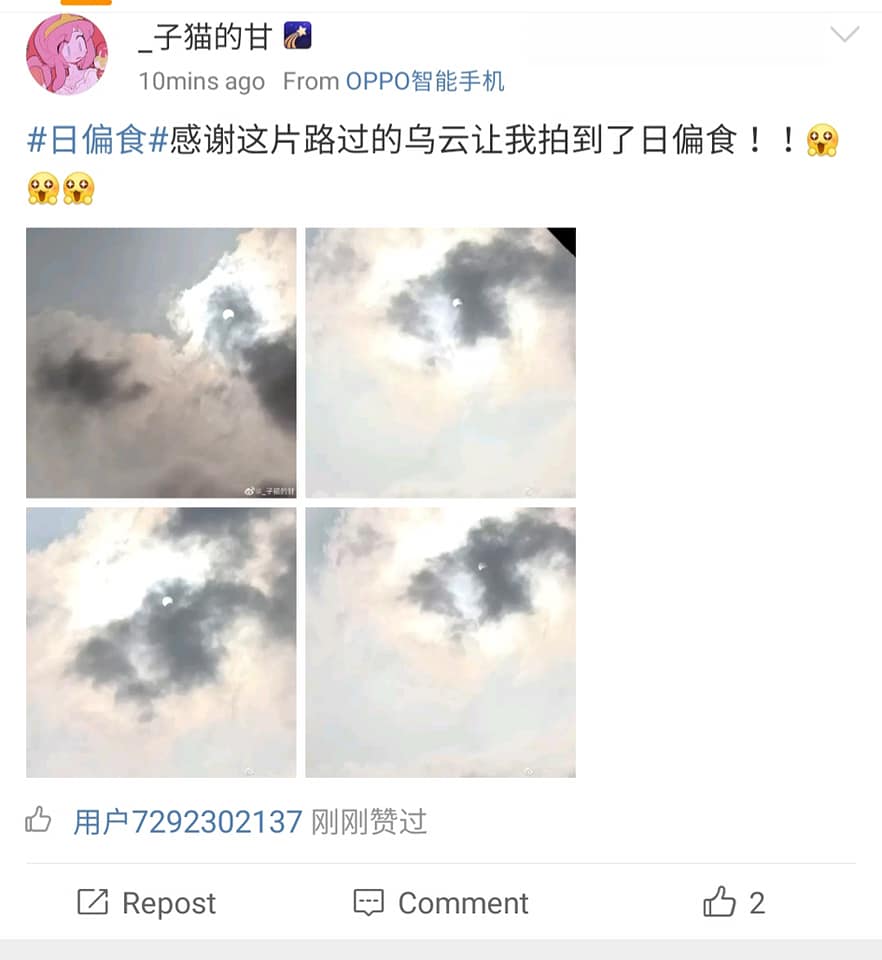Repost this eclipse post

click(147, 903)
